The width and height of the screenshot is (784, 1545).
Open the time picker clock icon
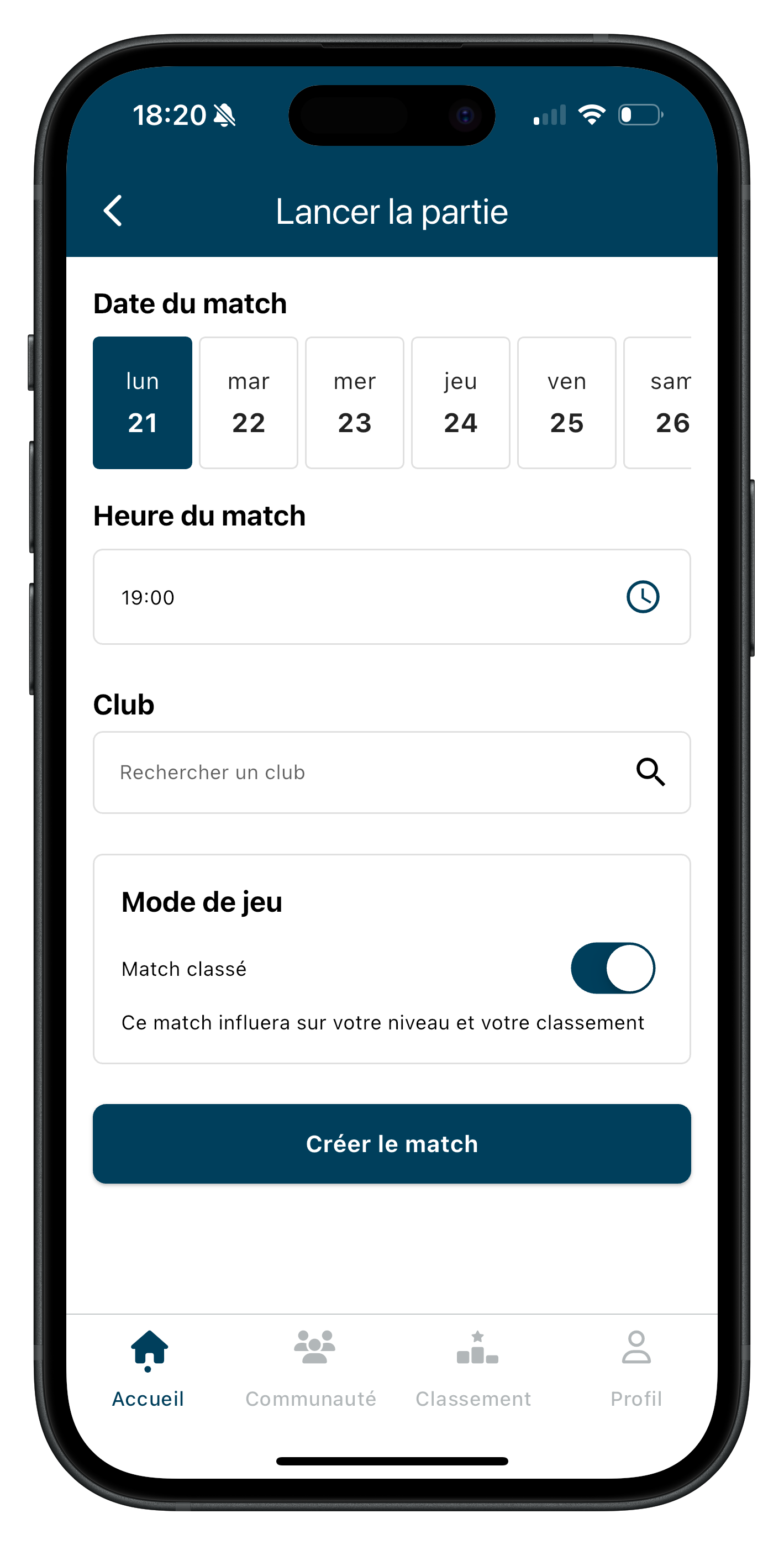coord(643,597)
